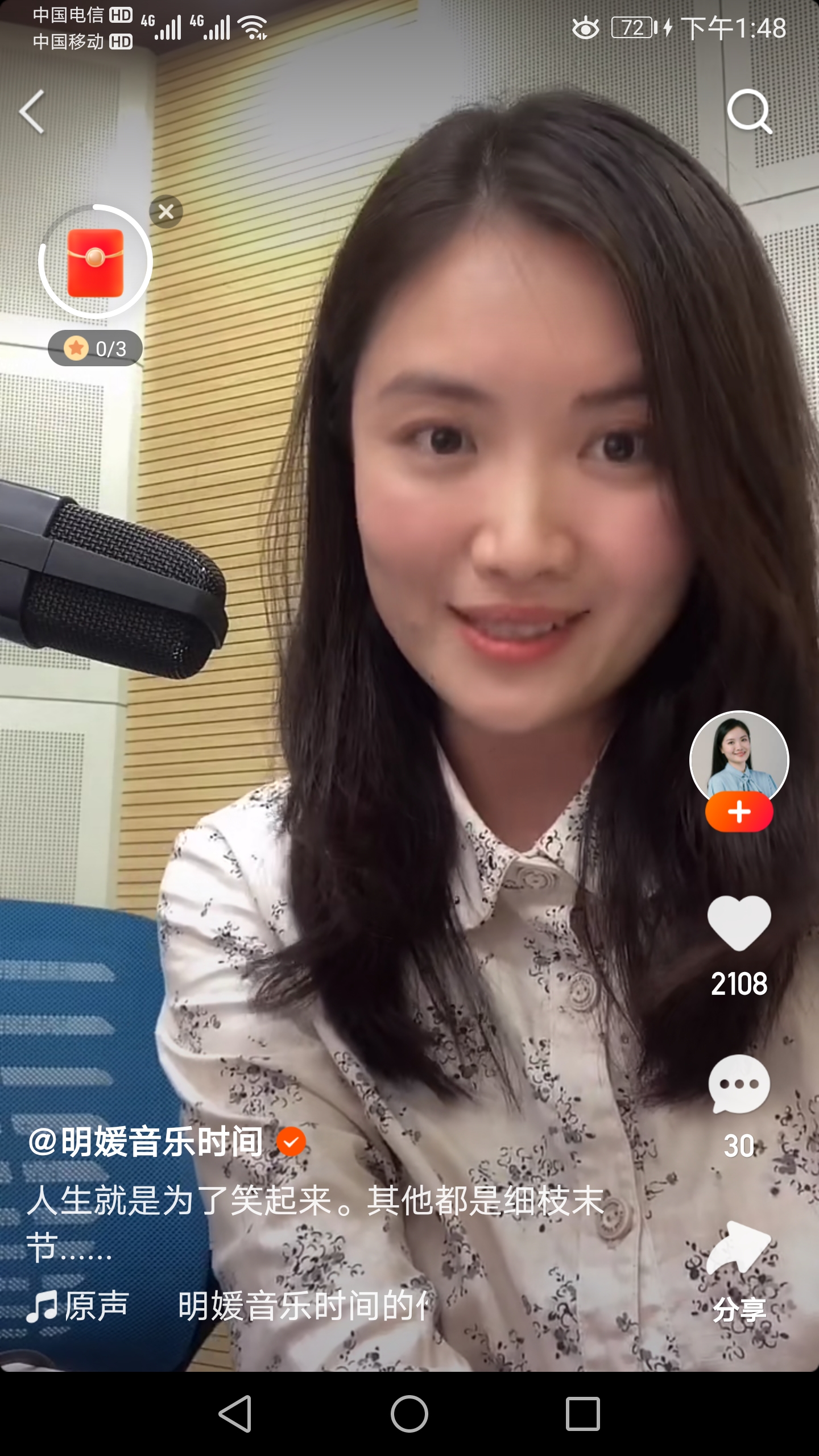Open the red envelope reward
Image resolution: width=819 pixels, height=1456 pixels.
[x=95, y=262]
